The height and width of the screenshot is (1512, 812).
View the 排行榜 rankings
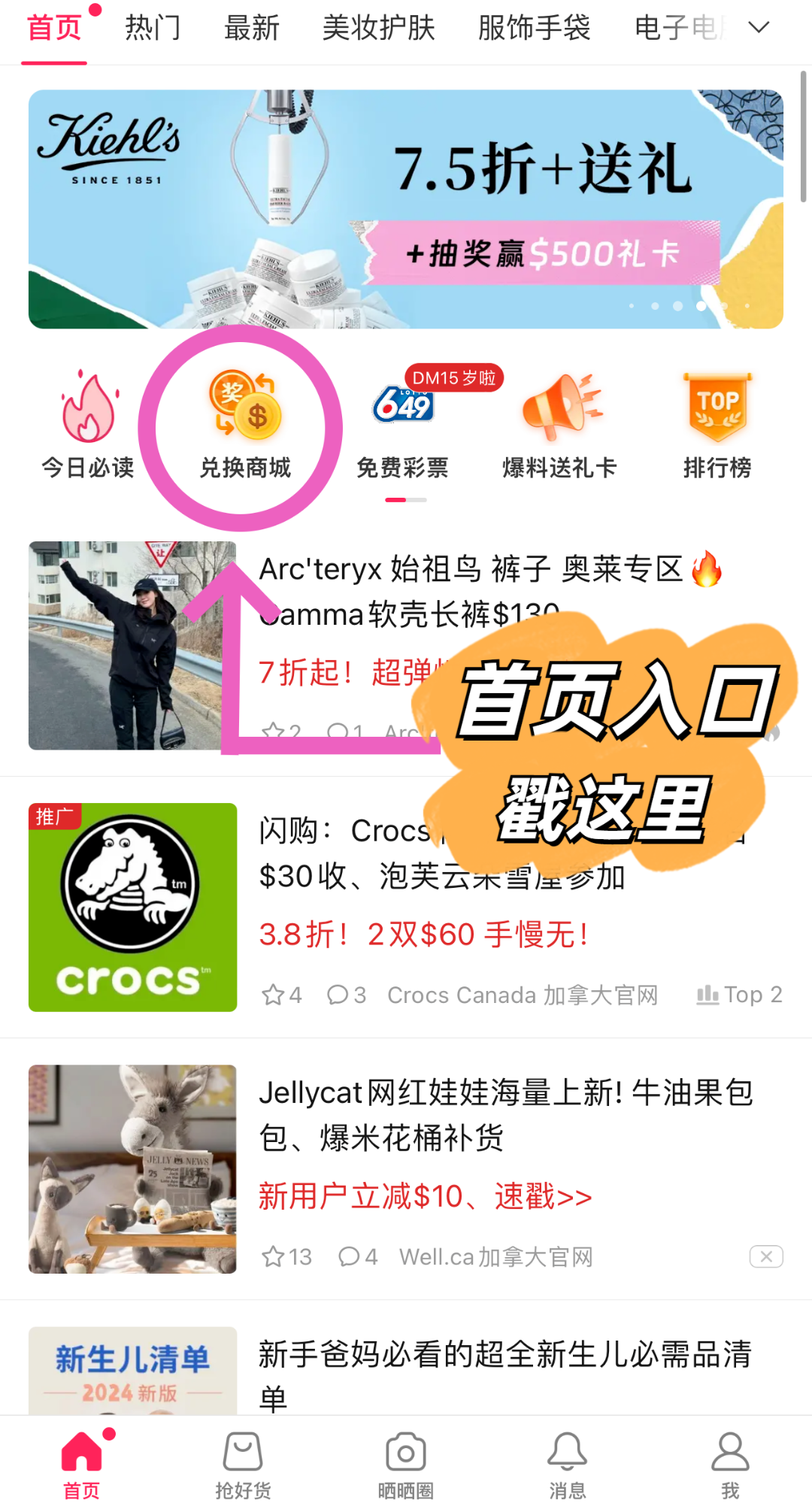[x=717, y=426]
